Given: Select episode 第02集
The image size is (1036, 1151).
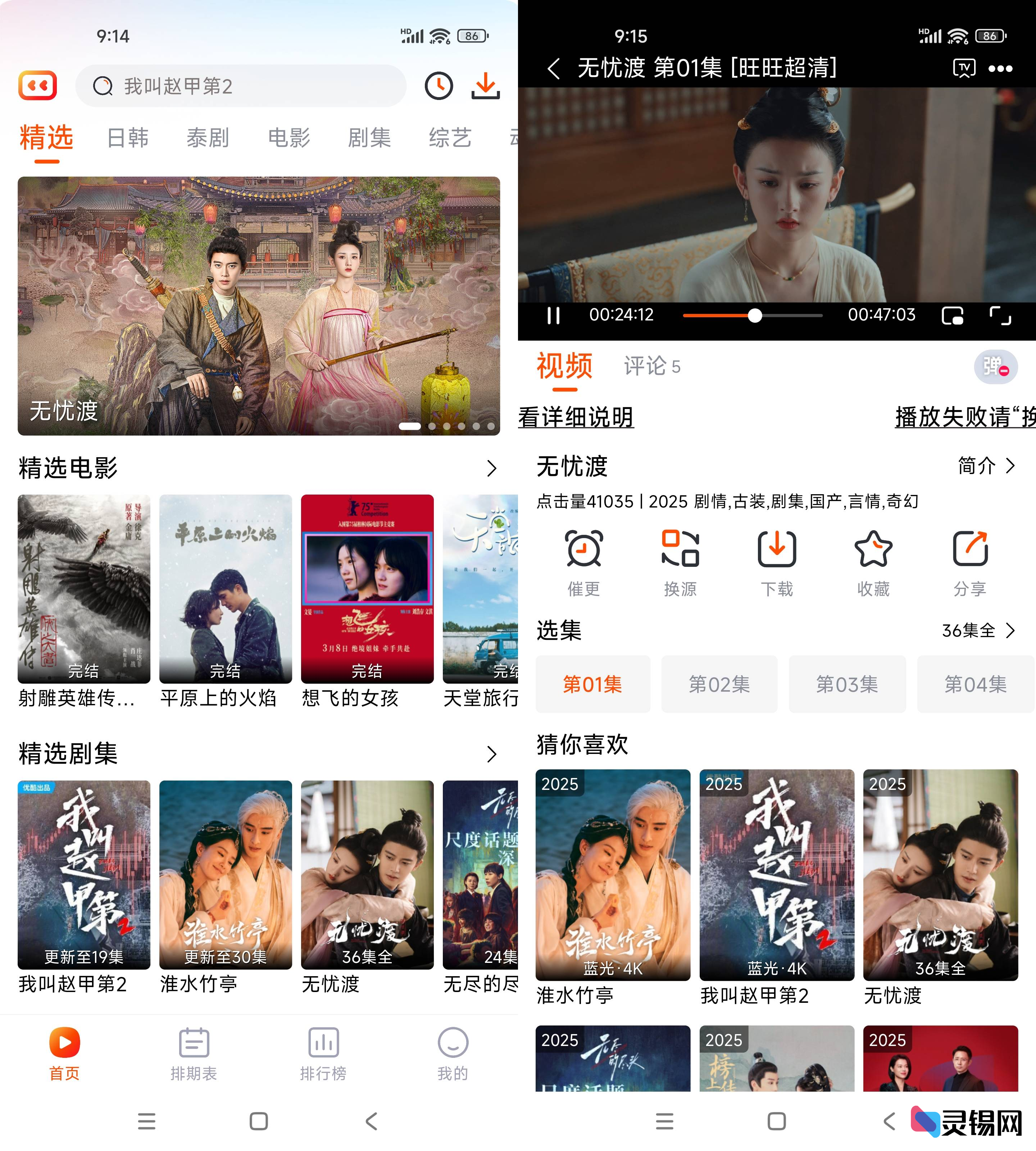Looking at the screenshot, I should [x=719, y=684].
